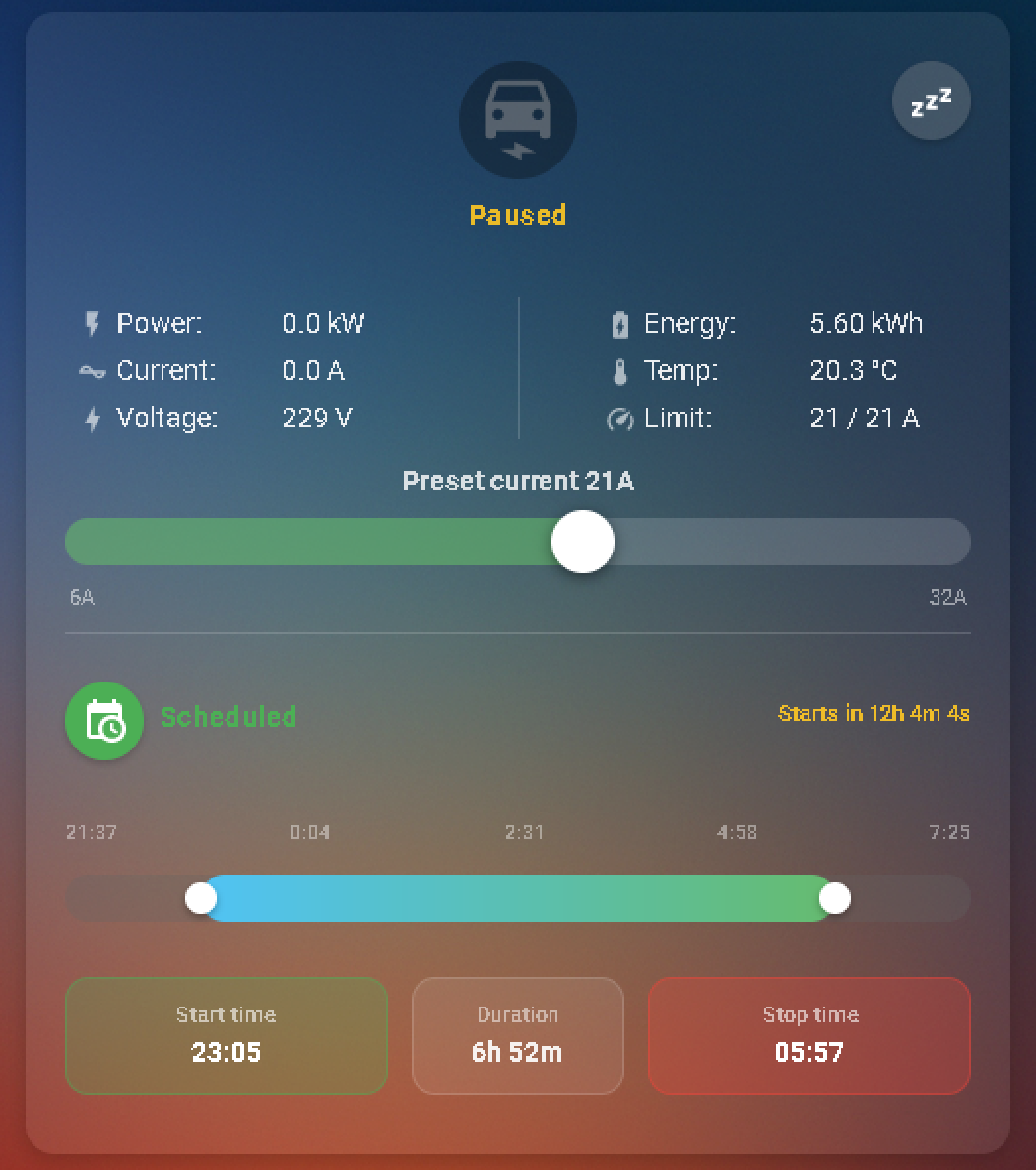The image size is (1036, 1170).
Task: Tap the preset current slider handle
Action: click(x=583, y=542)
